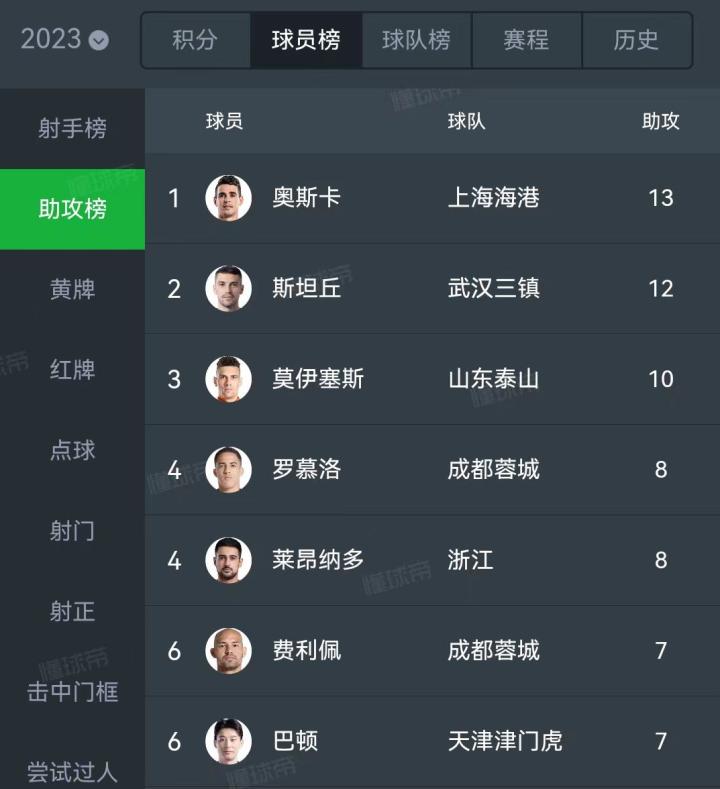Open the 赛程 tab
The image size is (720, 789).
[526, 40]
